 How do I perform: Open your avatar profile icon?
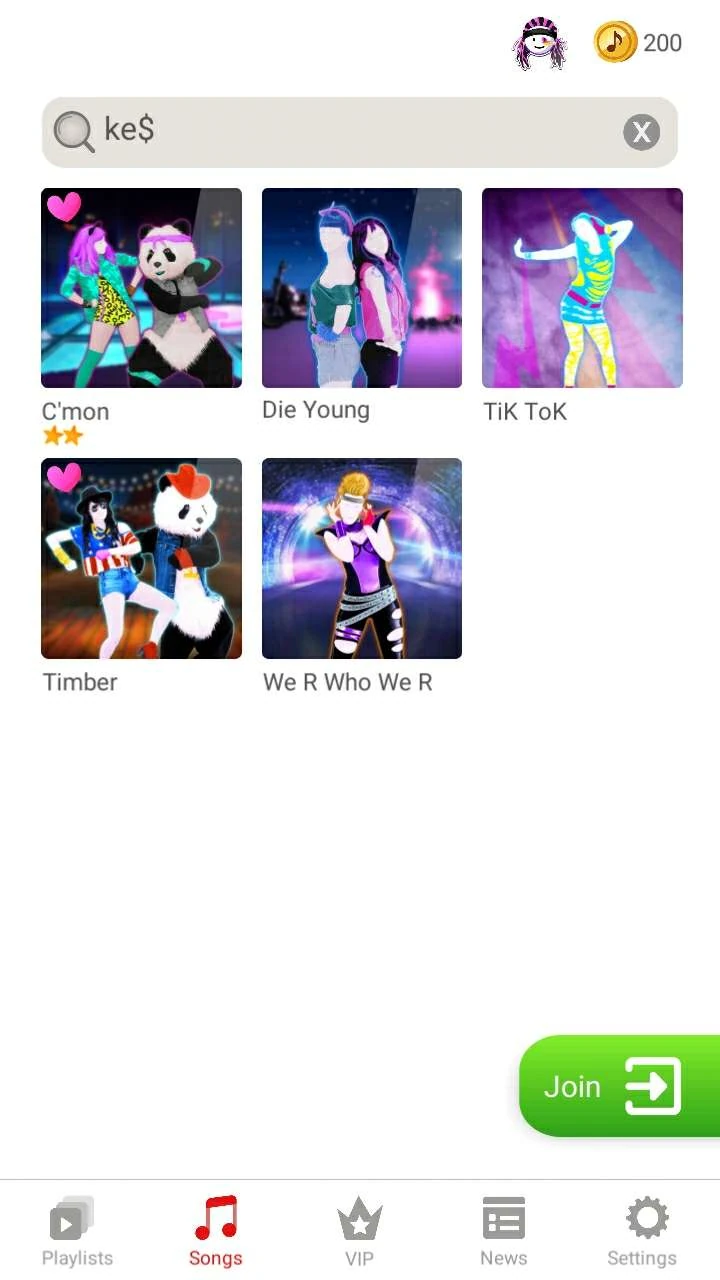(538, 44)
